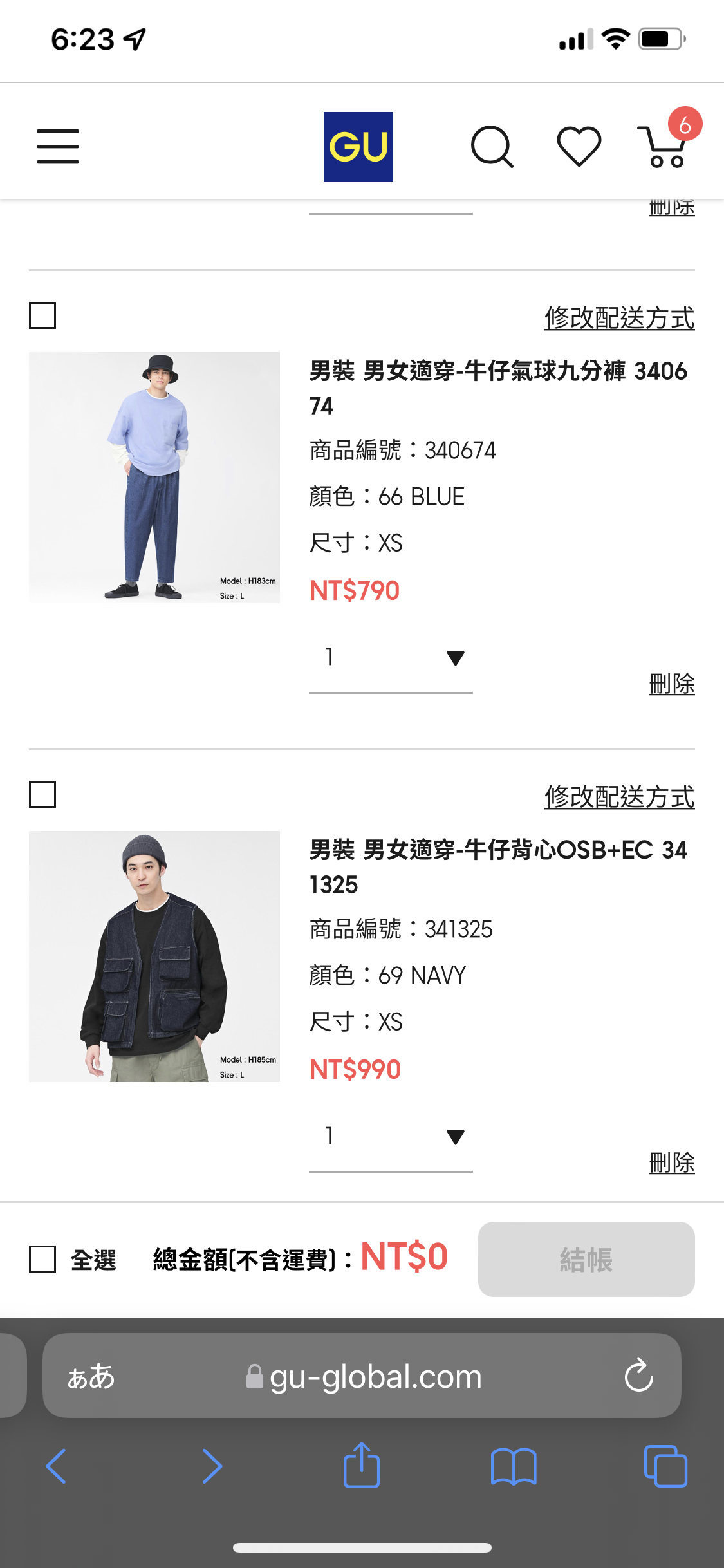Image resolution: width=724 pixels, height=1568 pixels.
Task: Check the box for item 341325
Action: [42, 794]
